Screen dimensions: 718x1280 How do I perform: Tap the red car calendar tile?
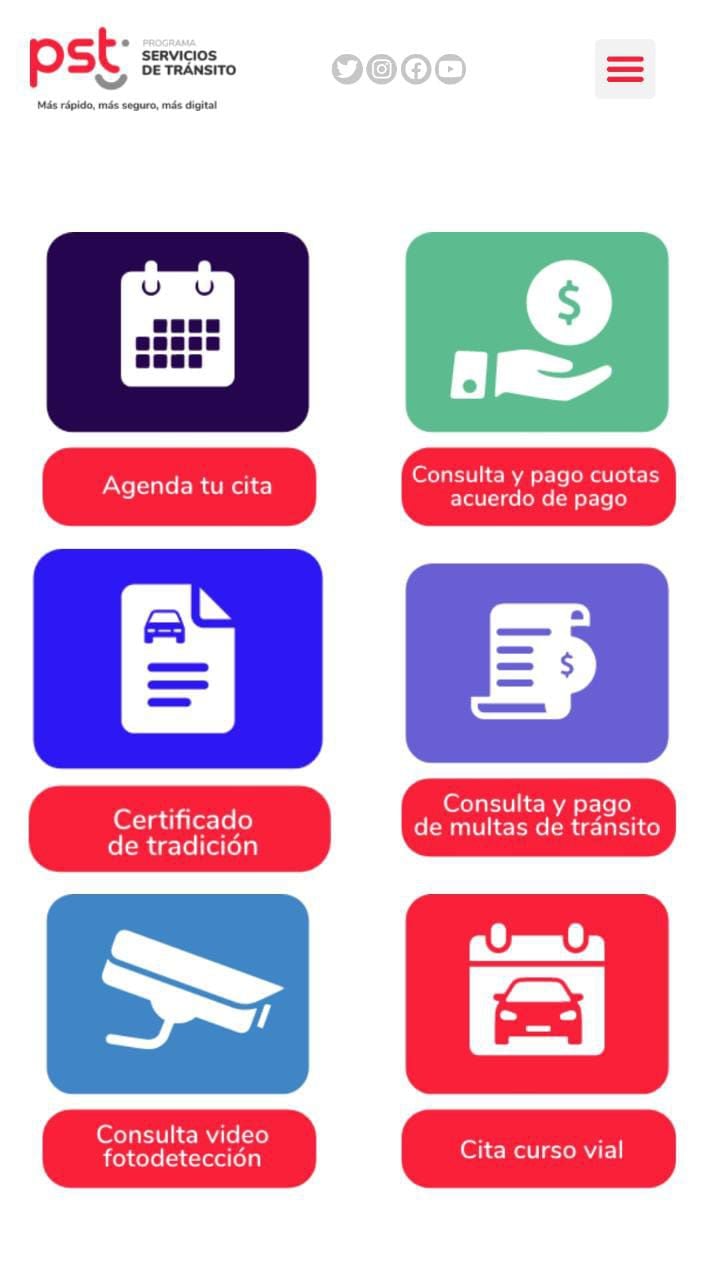(x=537, y=993)
